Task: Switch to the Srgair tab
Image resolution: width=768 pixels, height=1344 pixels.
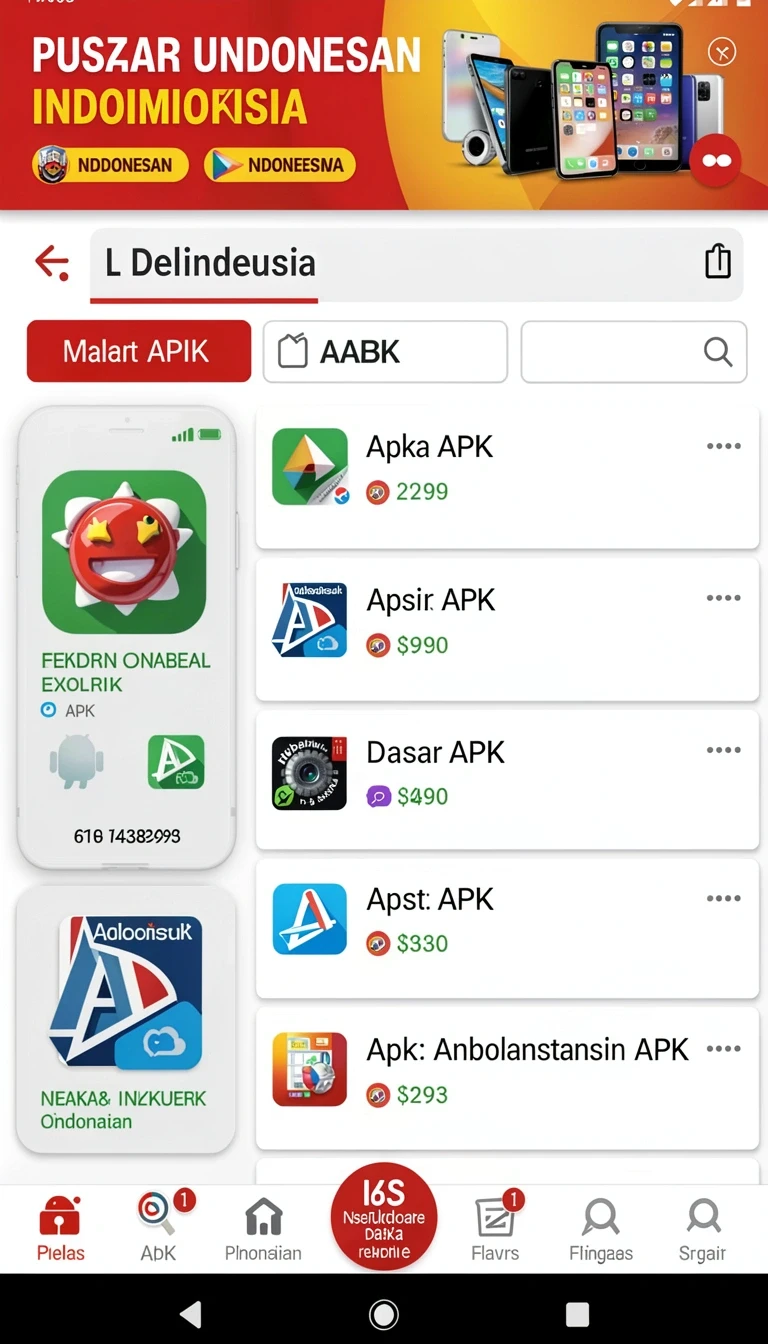Action: [x=703, y=1228]
